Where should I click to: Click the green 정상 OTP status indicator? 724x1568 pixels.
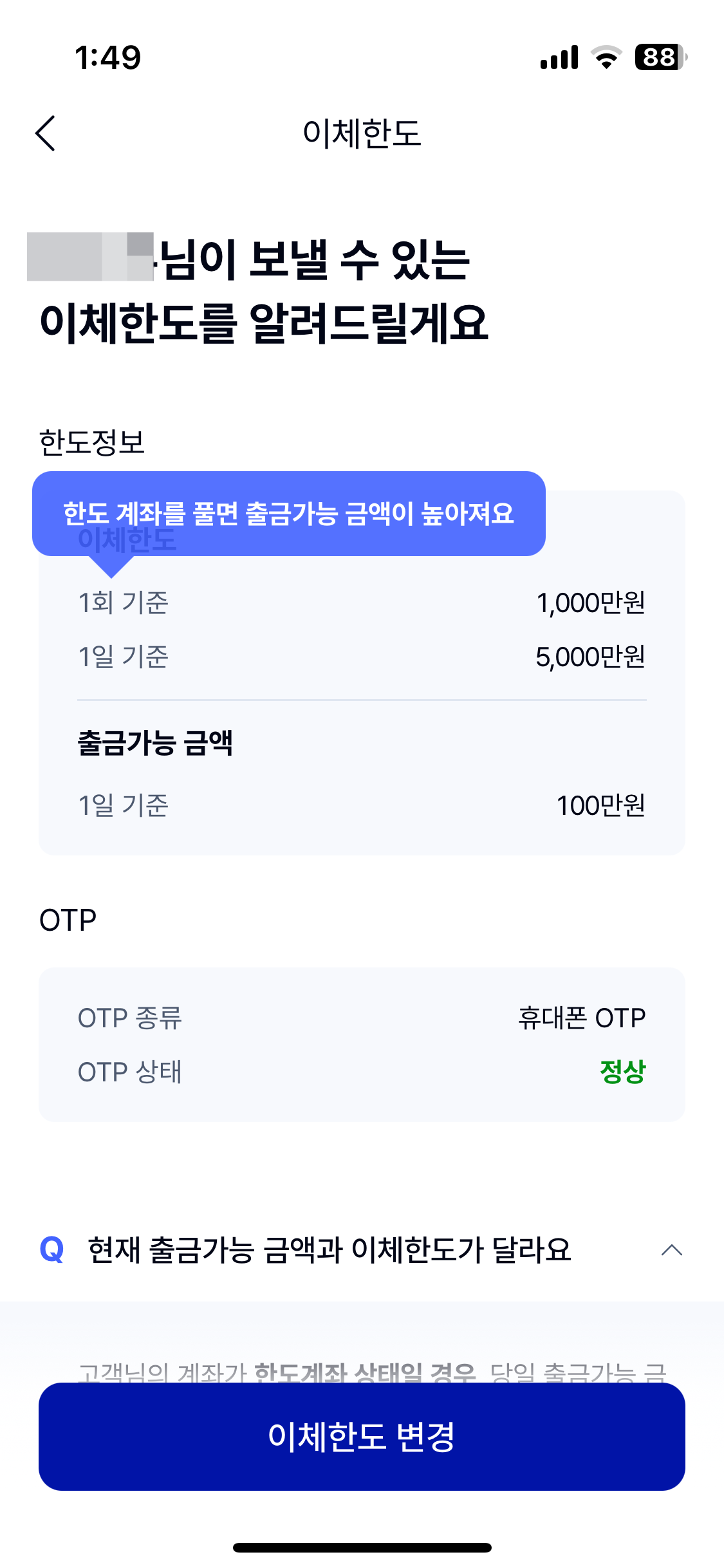pos(623,1073)
